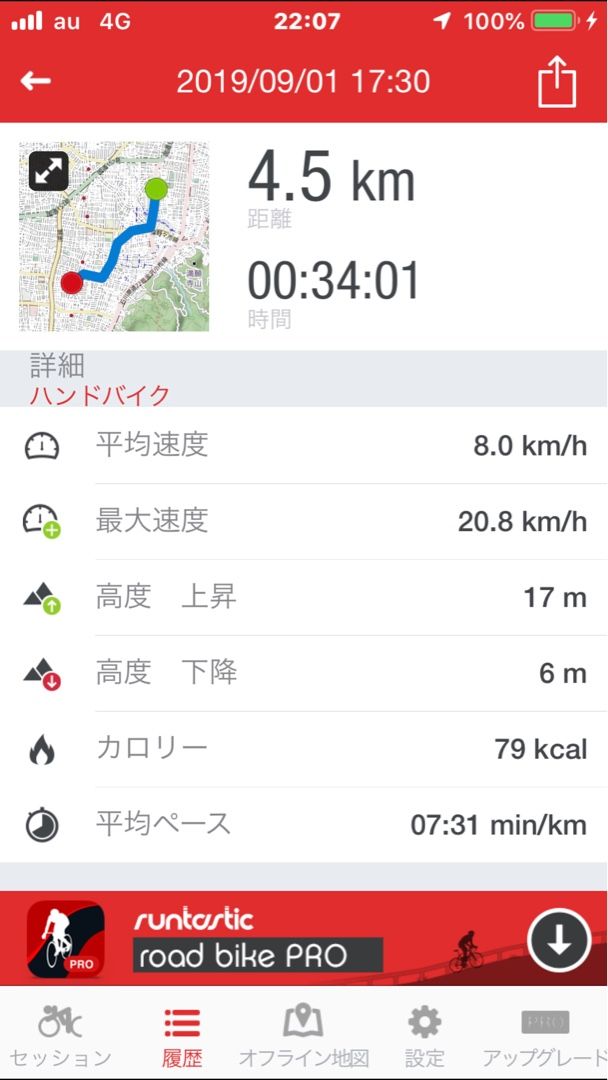This screenshot has height=1080, width=608.
Task: Open the アップグレード tab
Action: pos(545,1036)
